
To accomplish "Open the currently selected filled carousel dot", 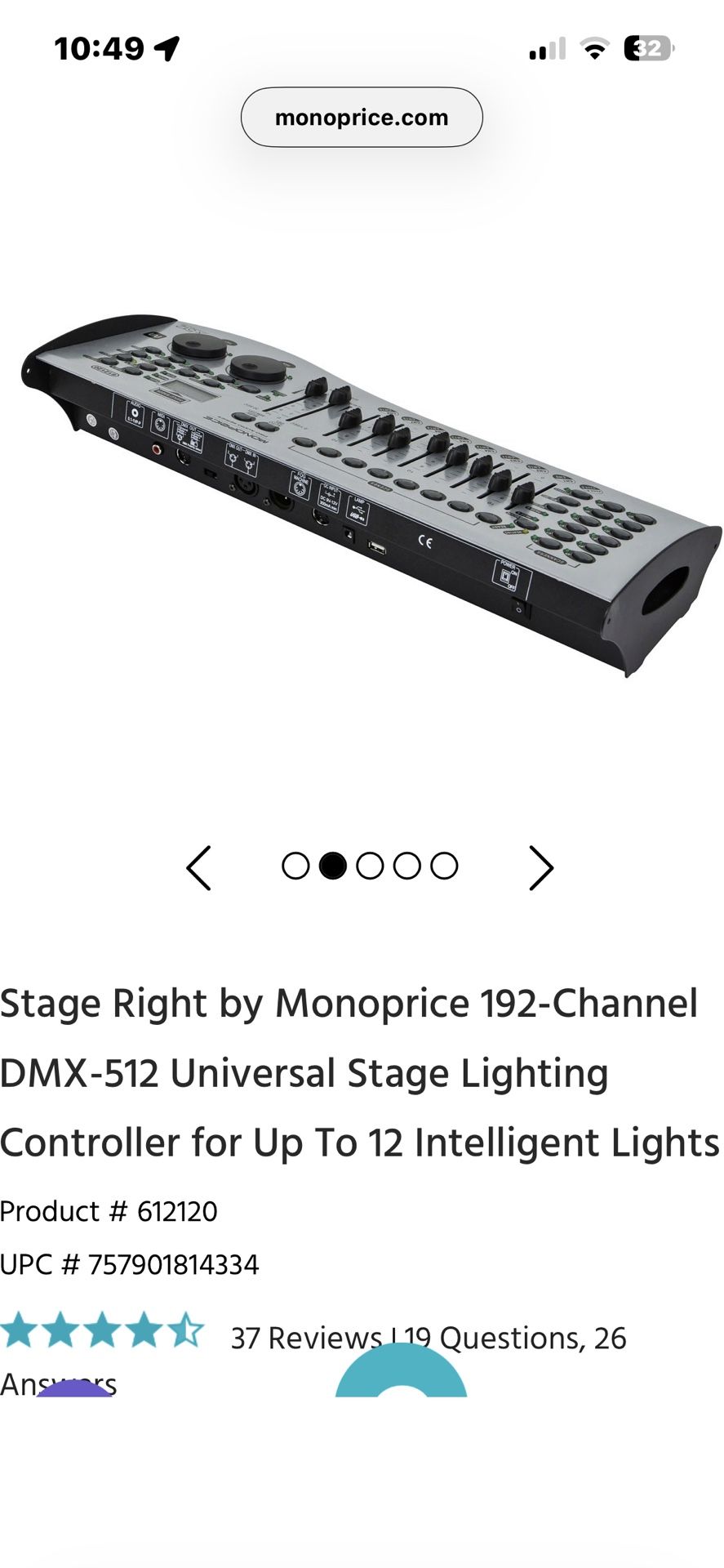I will (332, 866).
